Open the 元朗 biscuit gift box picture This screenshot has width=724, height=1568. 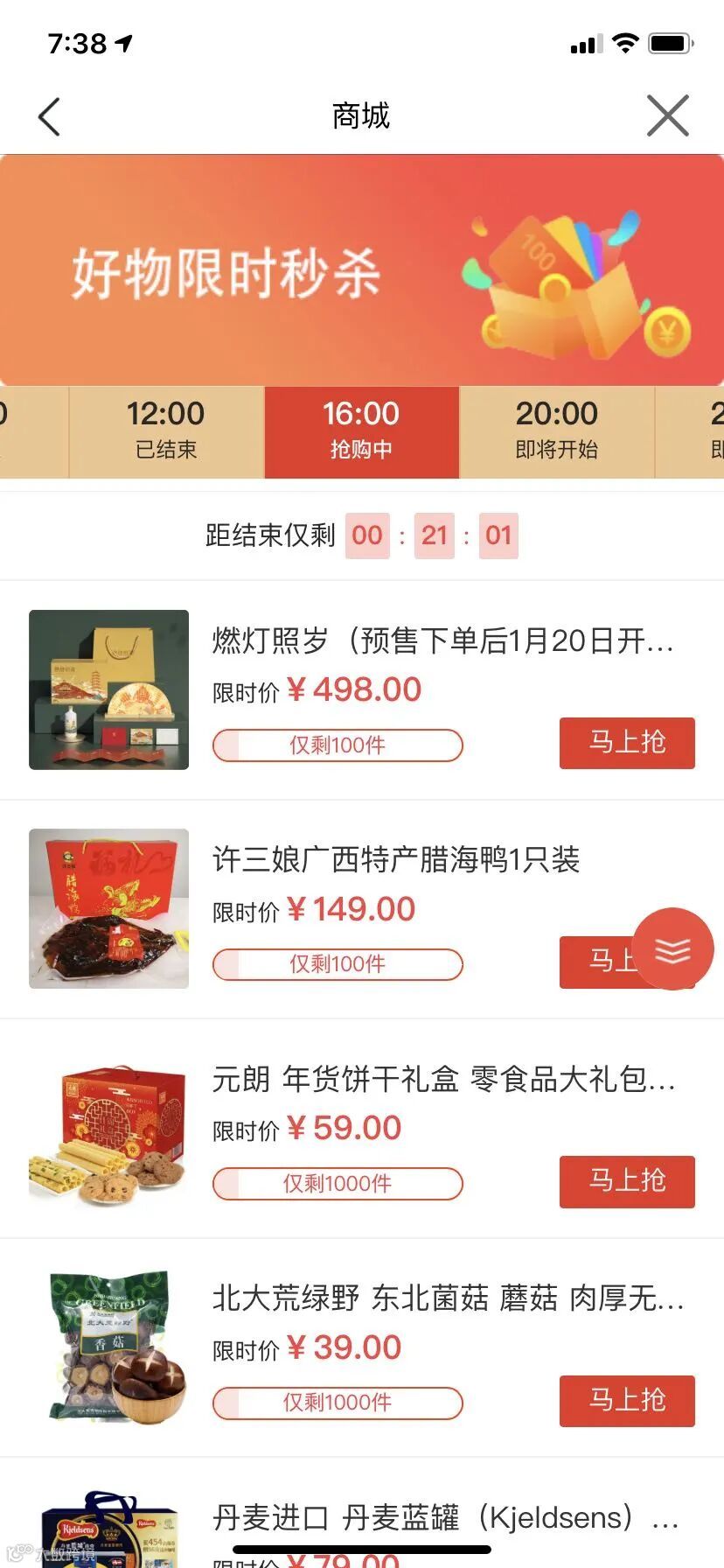tap(108, 1129)
